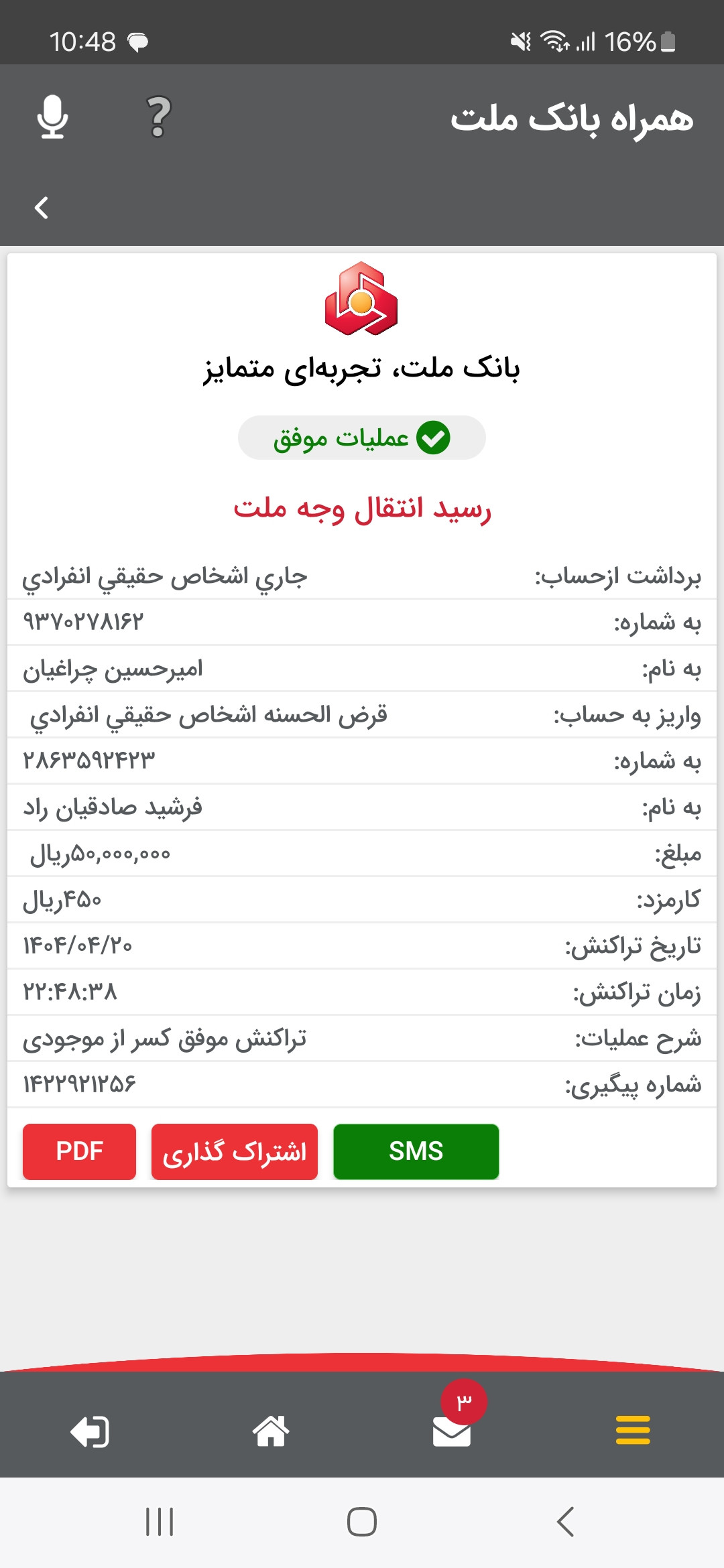The height and width of the screenshot is (1568, 724).
Task: Open recent apps from navigation bar
Action: tap(160, 1522)
